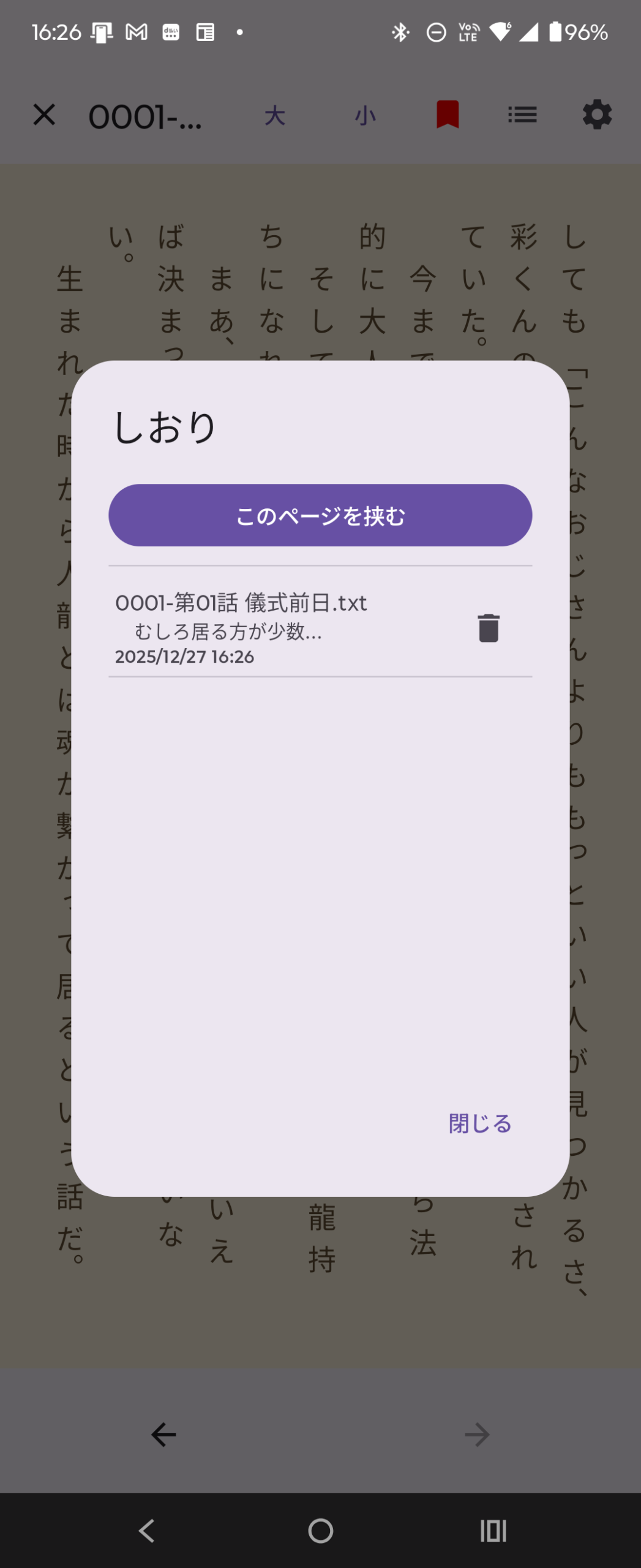Advance to the next page with the right arrow
641x1568 pixels.
click(477, 1434)
